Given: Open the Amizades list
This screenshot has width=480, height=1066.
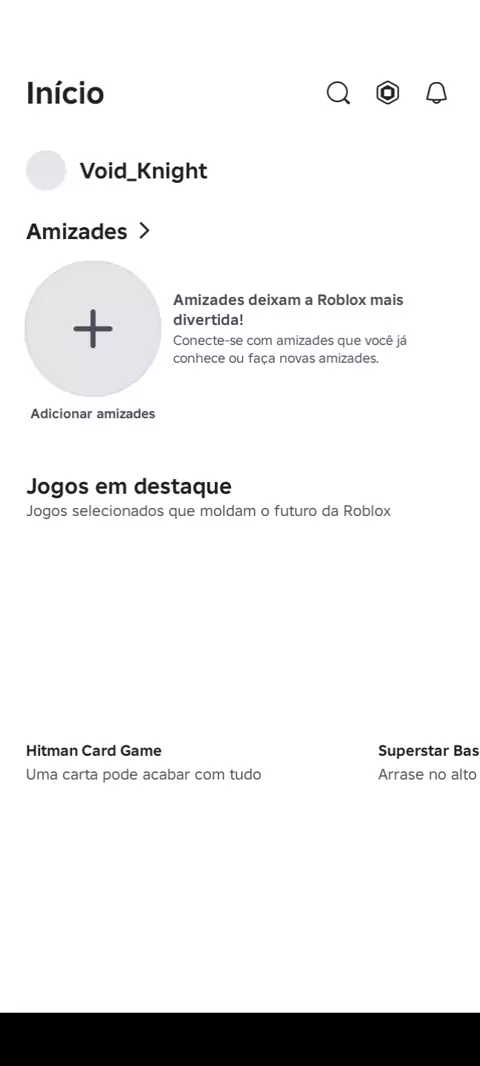Looking at the screenshot, I should [x=88, y=231].
